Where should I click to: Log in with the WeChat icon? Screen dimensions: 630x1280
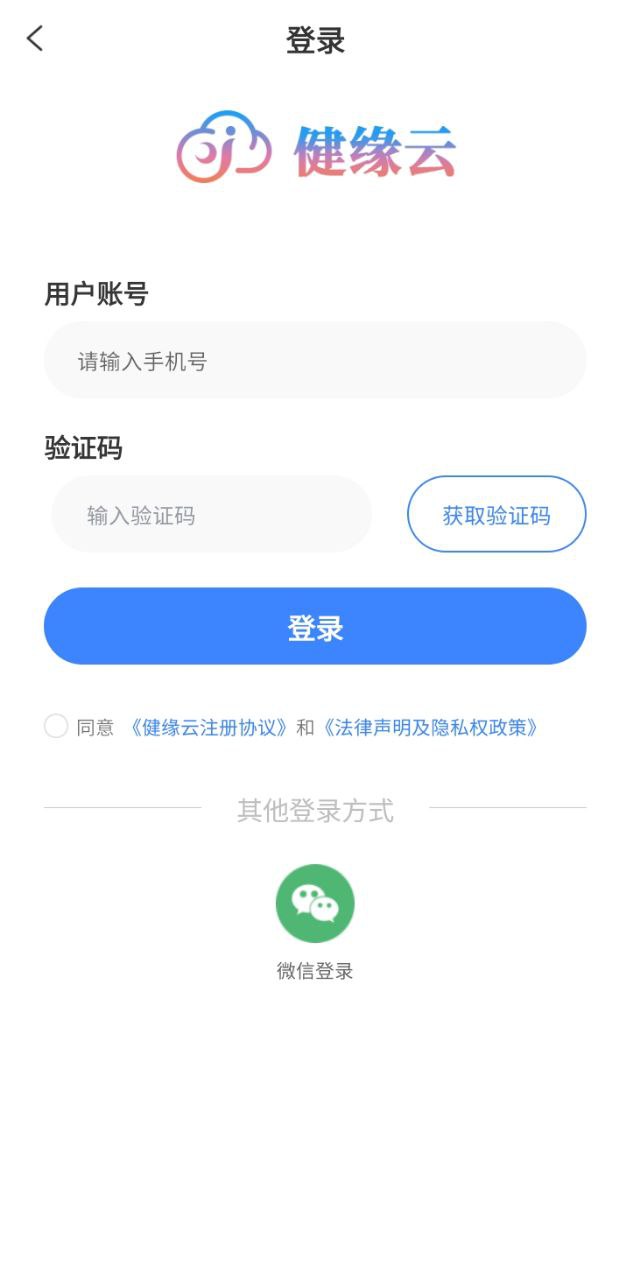coord(315,903)
